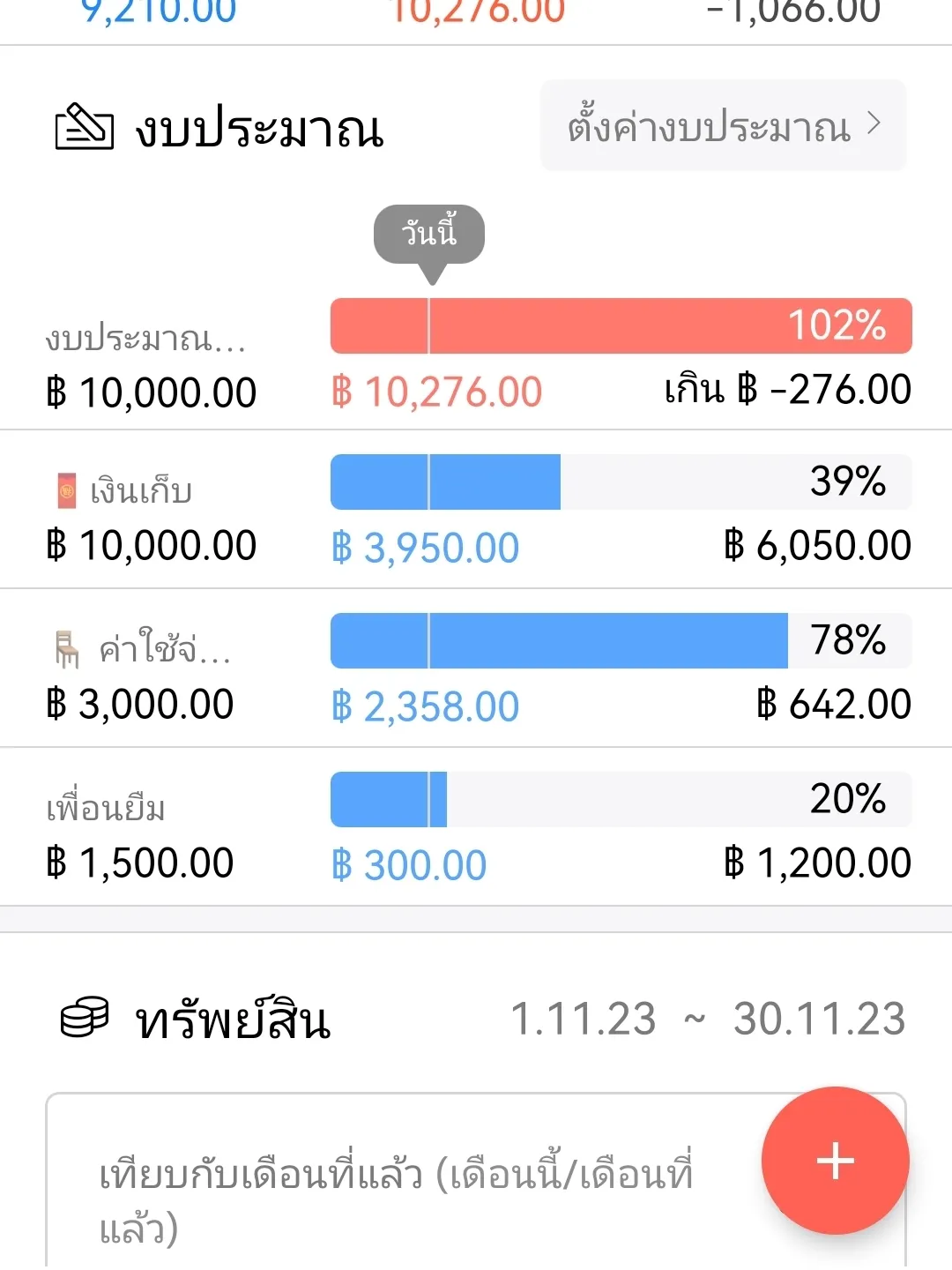Toggle the ค่าใช้จ่าย budget row
952x1270 pixels.
(x=476, y=669)
